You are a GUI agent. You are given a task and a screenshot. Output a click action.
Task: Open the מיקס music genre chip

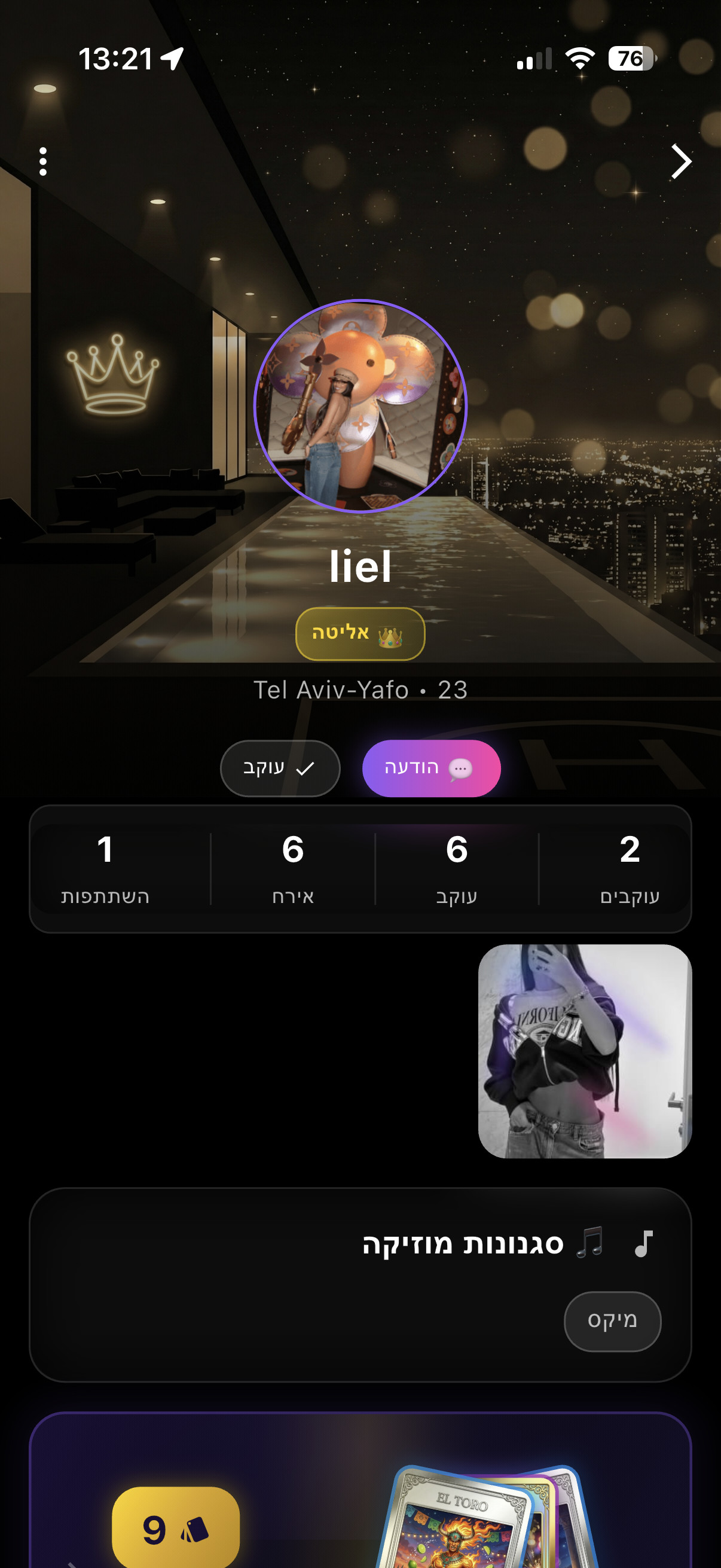(612, 1322)
